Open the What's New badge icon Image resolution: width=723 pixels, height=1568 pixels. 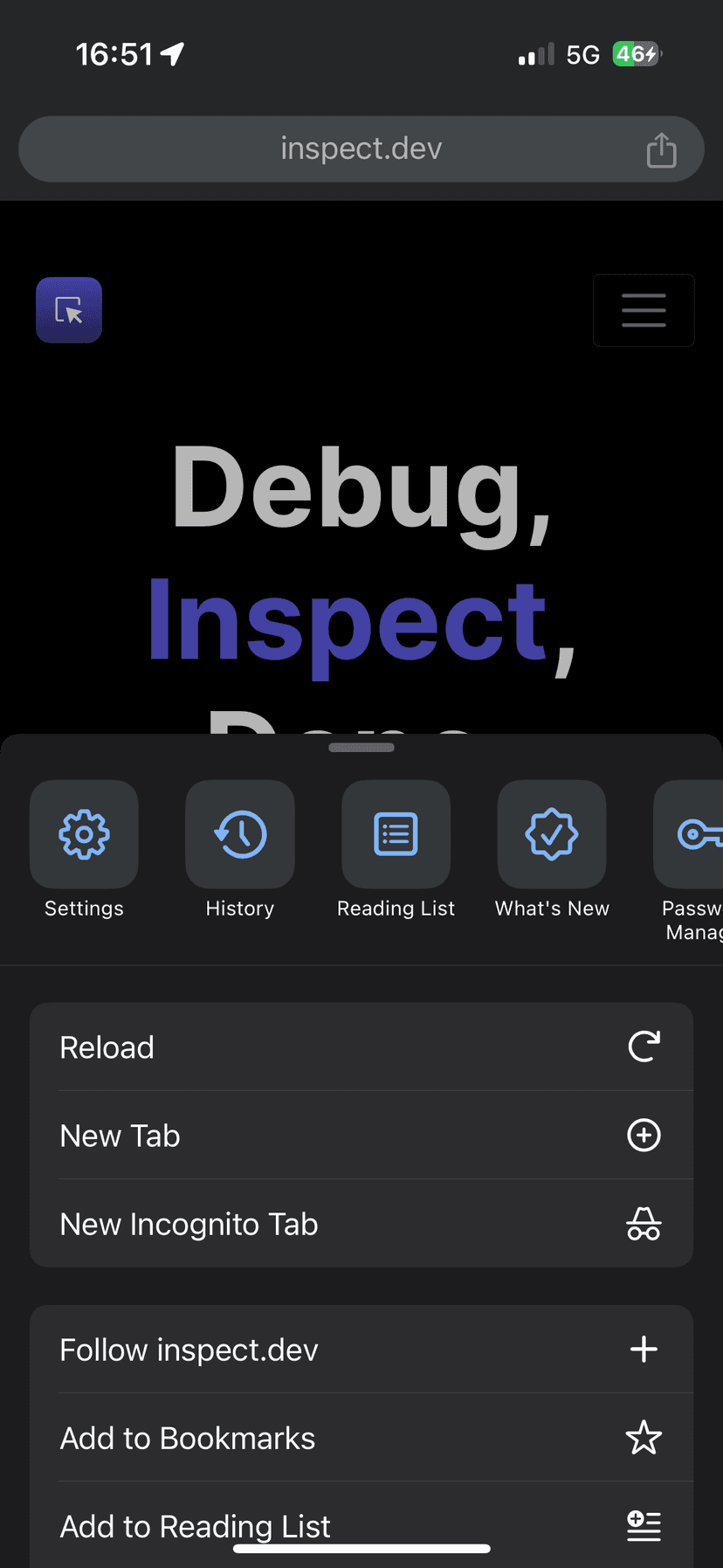tap(551, 833)
